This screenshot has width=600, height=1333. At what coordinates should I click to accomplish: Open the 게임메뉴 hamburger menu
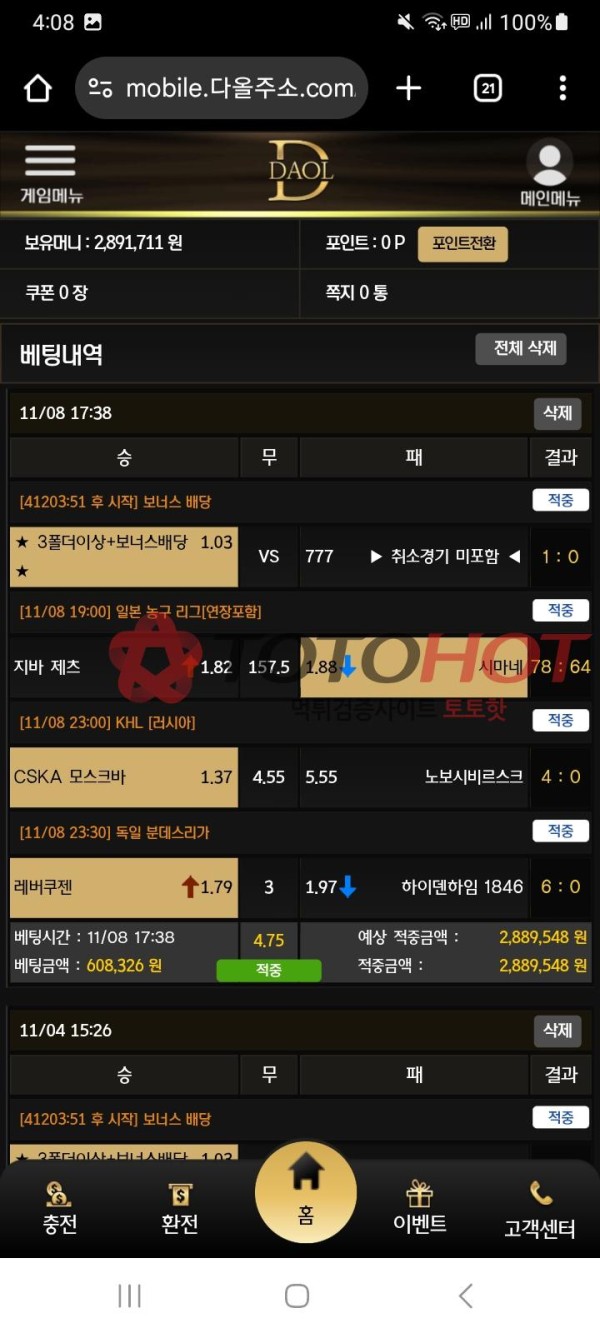(50, 172)
